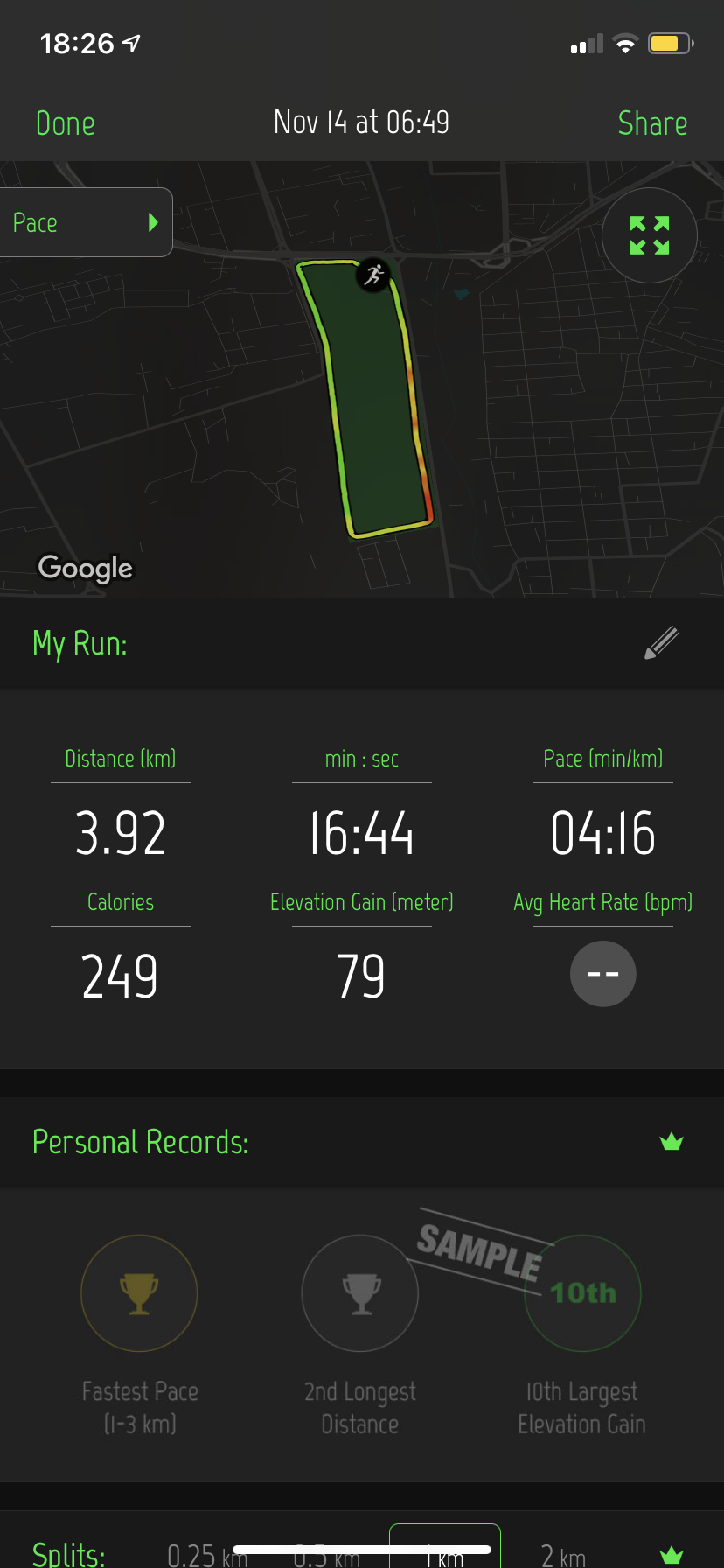Open the 2nd Longest Distance record
The width and height of the screenshot is (724, 1568).
pos(360,1293)
